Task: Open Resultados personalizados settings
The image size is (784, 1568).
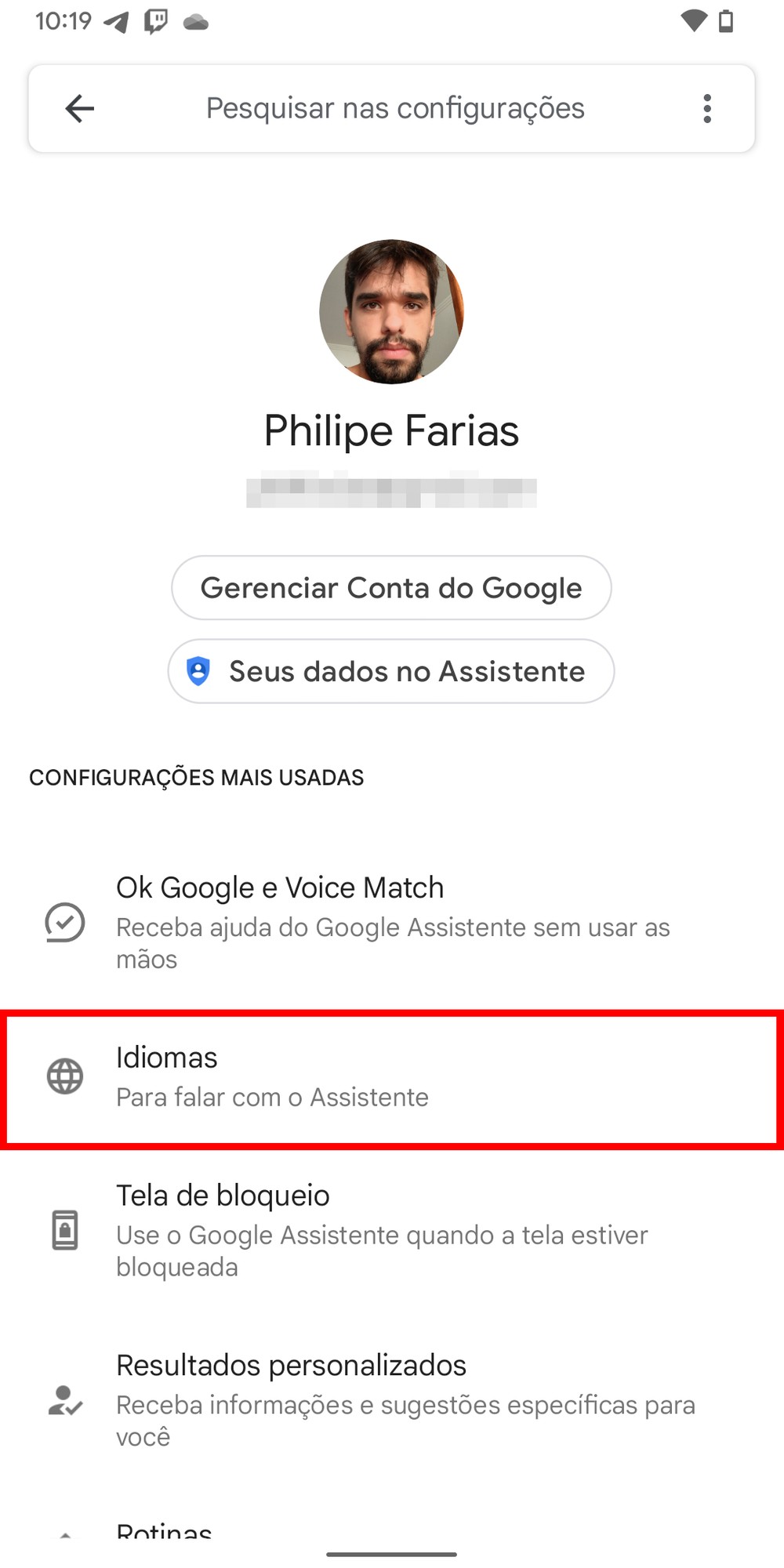Action: tap(392, 1399)
